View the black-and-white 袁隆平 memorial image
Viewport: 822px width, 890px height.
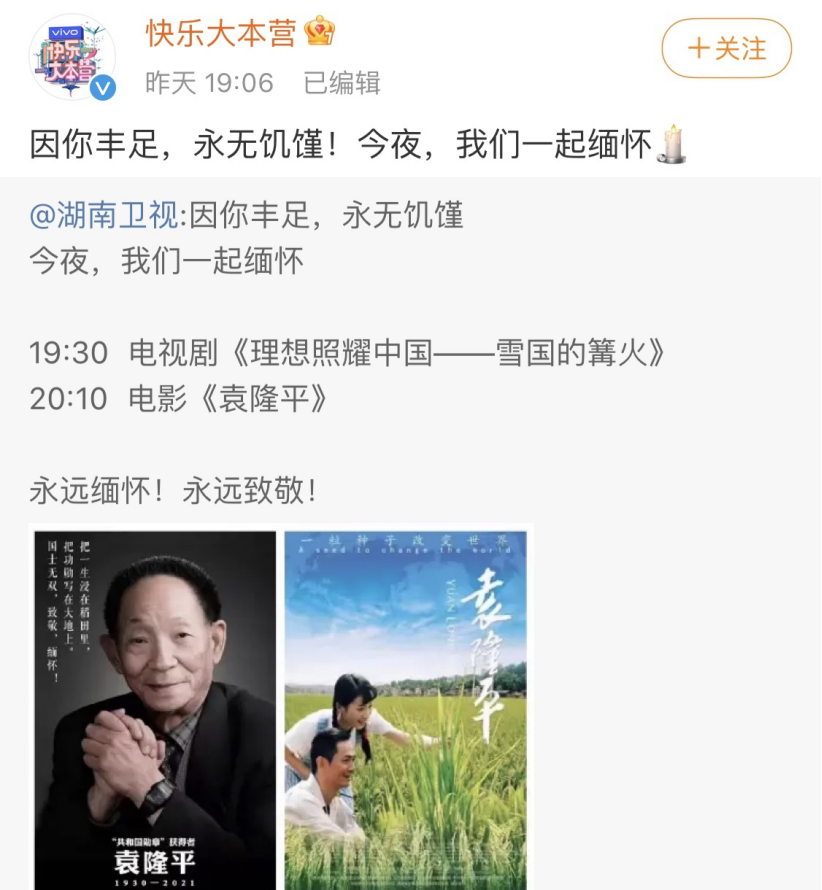[x=155, y=709]
